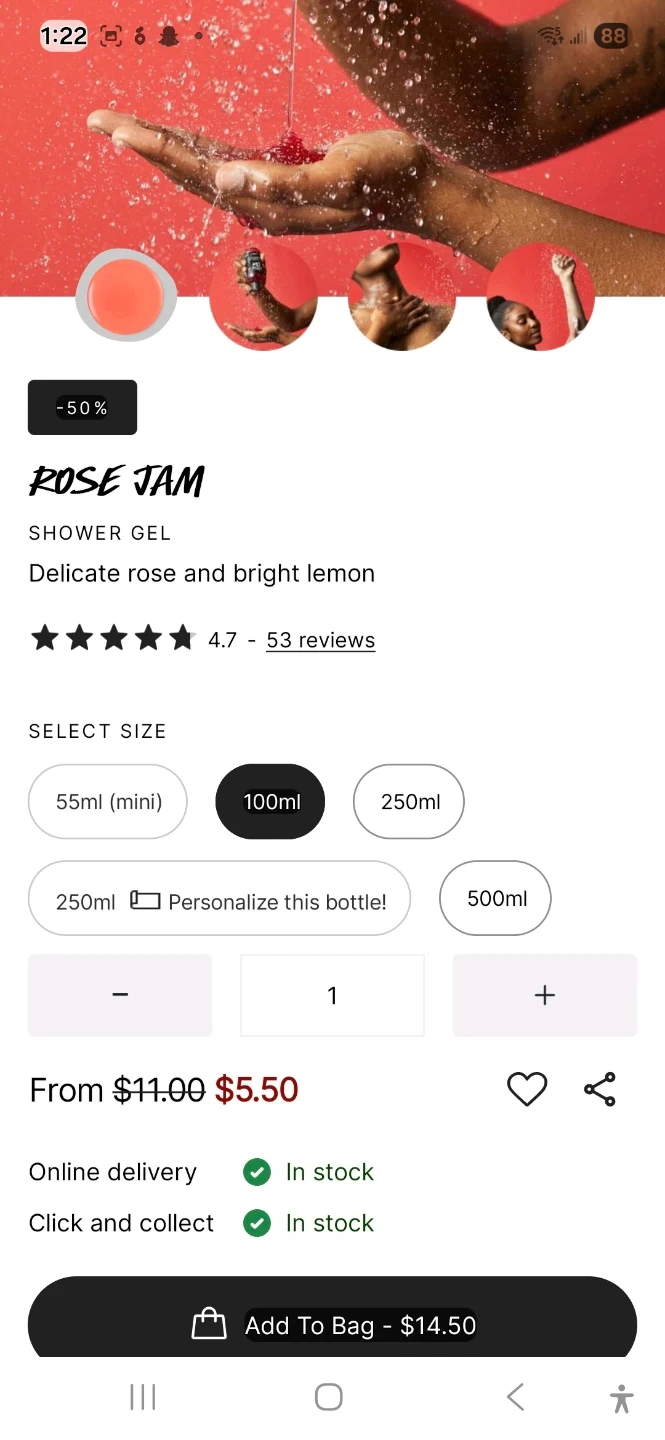Add To Bag for $14.50
This screenshot has width=665, height=1440.
tap(332, 1324)
